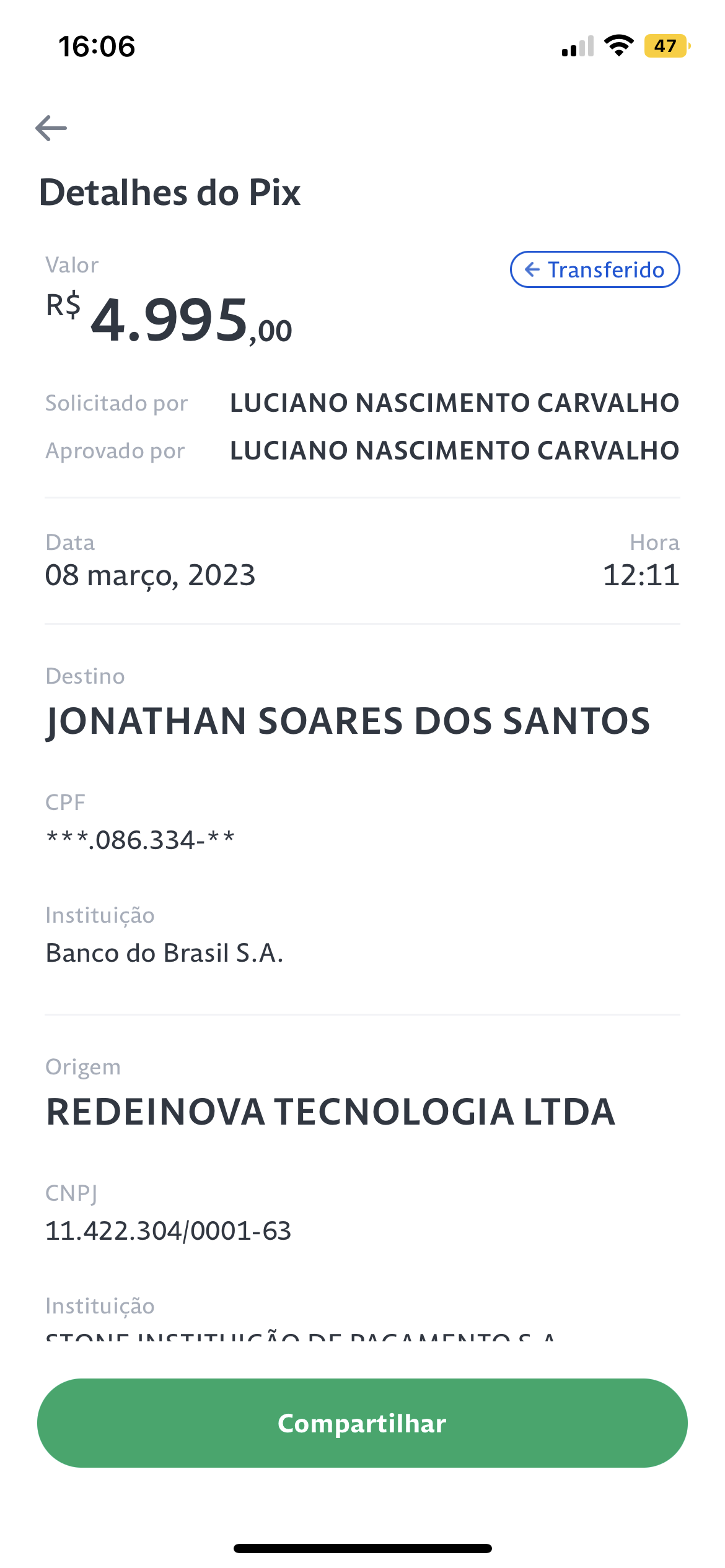Tap the green Compartilhar button
This screenshot has width=725, height=1568.
pos(362,1423)
